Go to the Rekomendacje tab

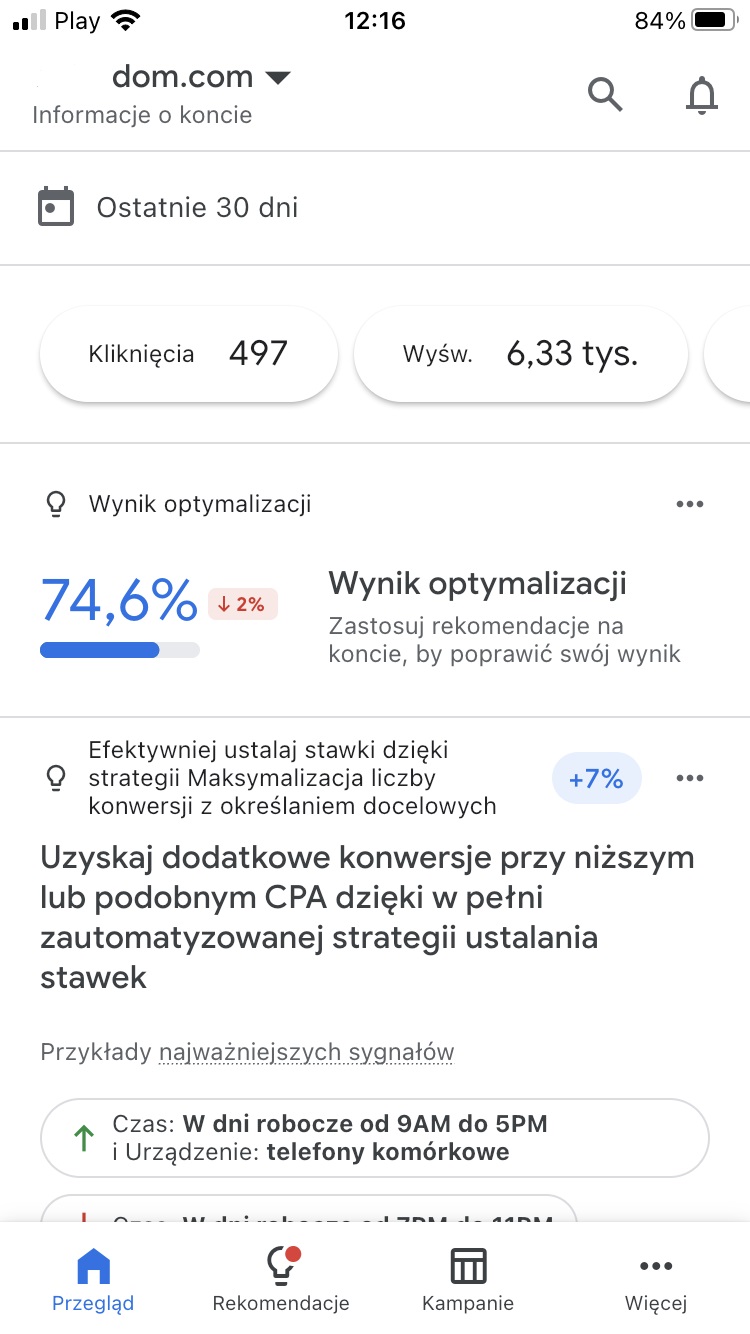click(281, 1278)
